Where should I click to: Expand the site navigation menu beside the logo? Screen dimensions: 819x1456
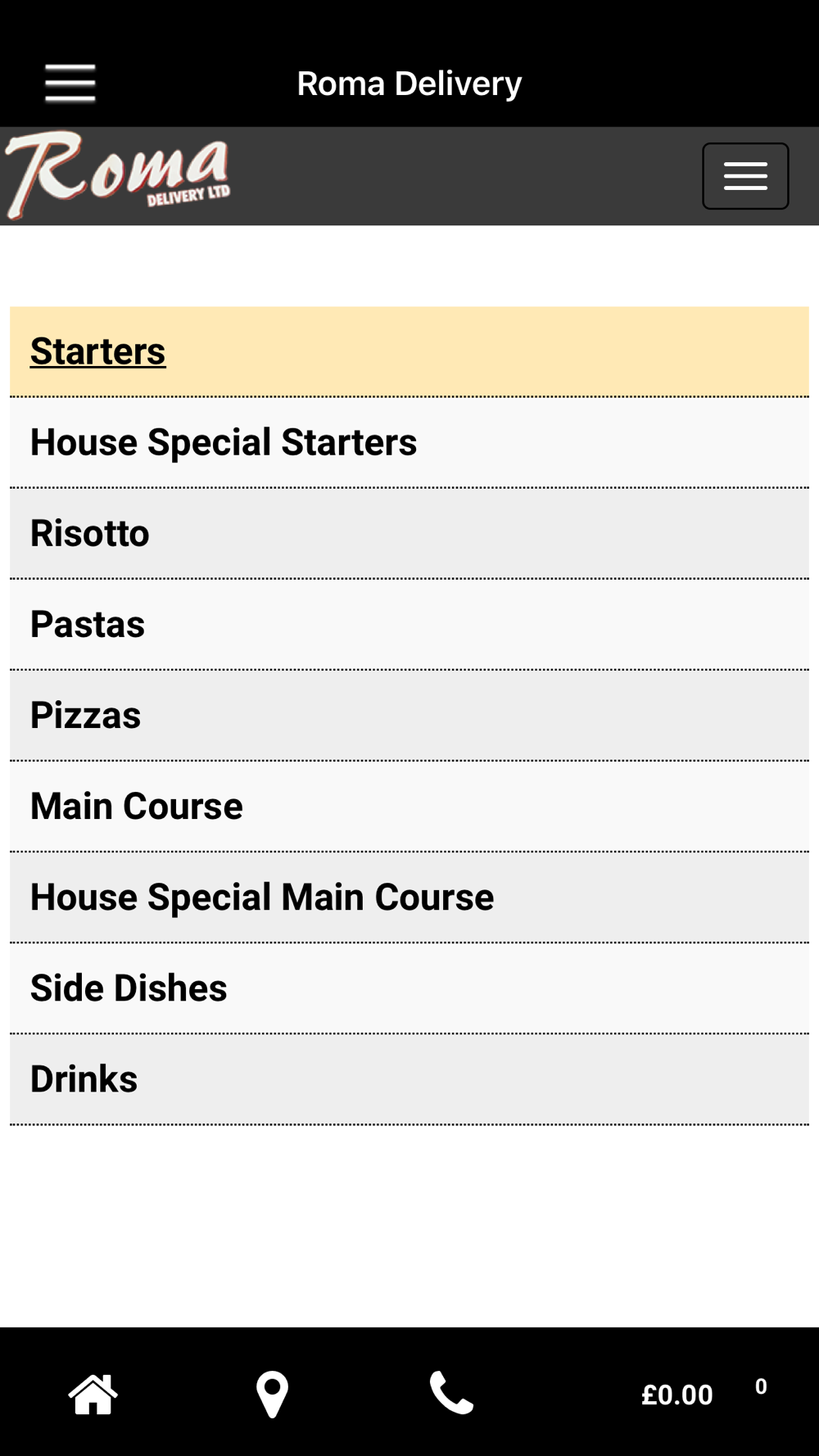coord(745,176)
